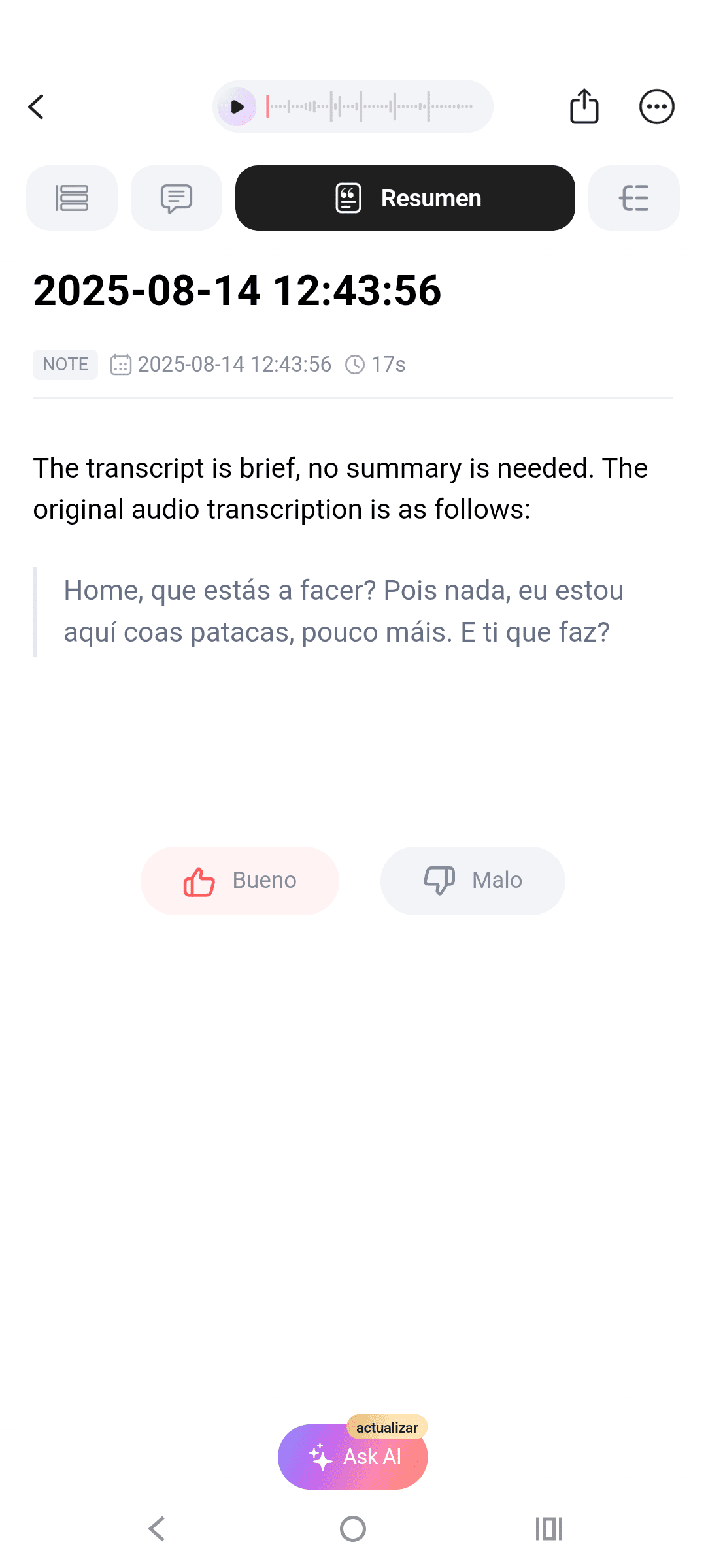The image size is (706, 1568).
Task: Open the more options menu
Action: pos(656,106)
